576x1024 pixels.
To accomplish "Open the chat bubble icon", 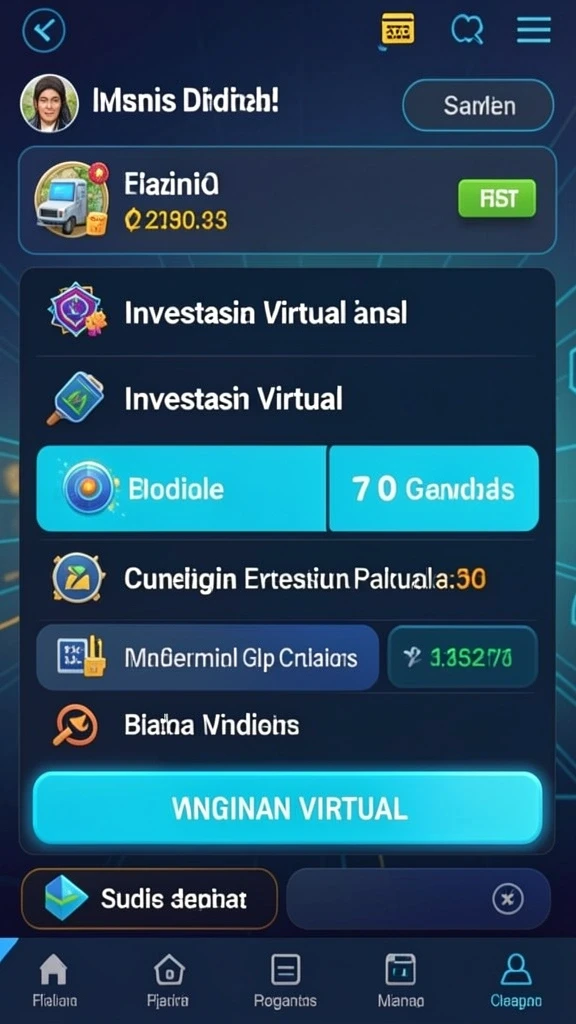I will tap(468, 29).
